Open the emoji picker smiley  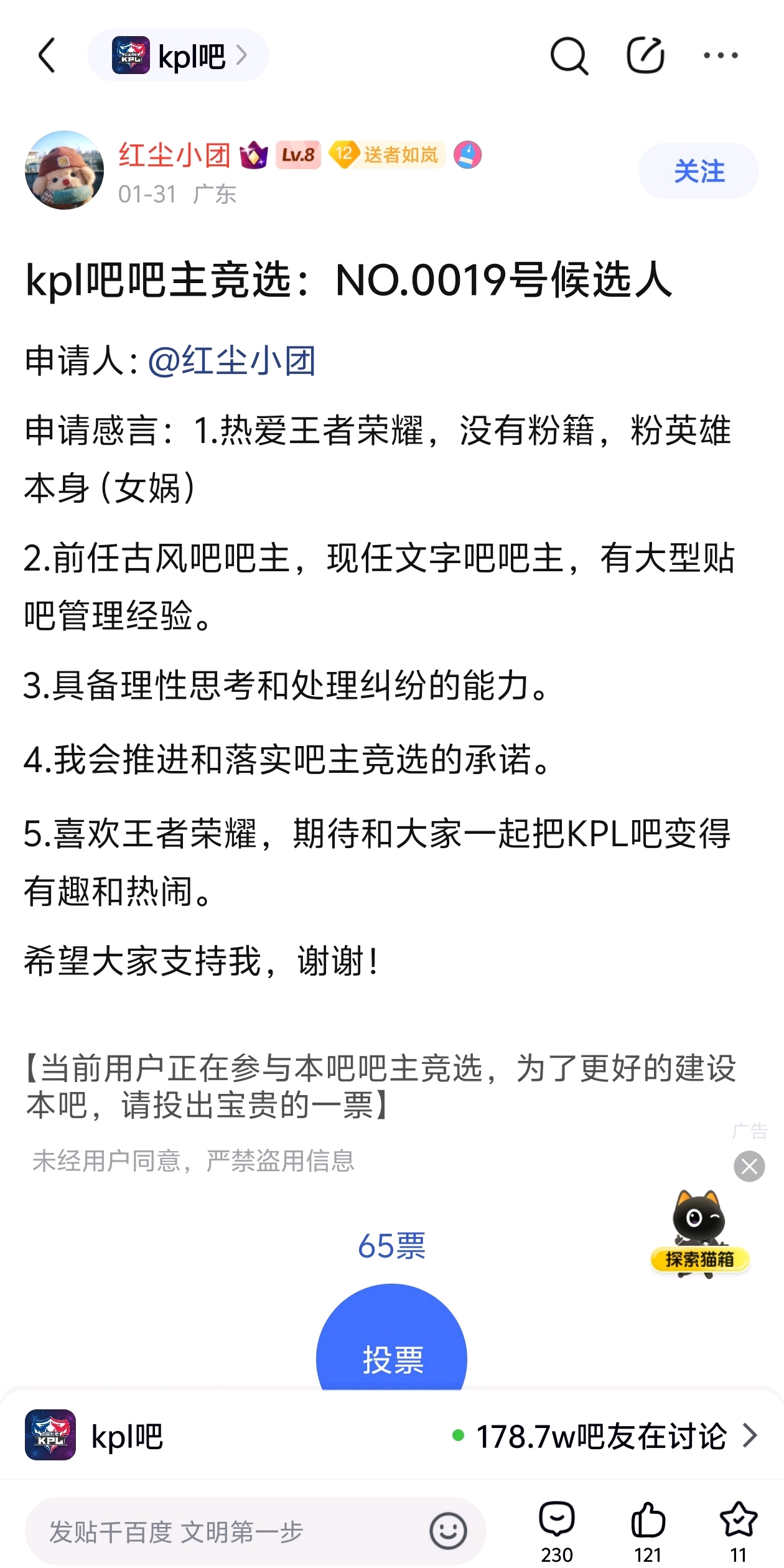click(x=448, y=1531)
